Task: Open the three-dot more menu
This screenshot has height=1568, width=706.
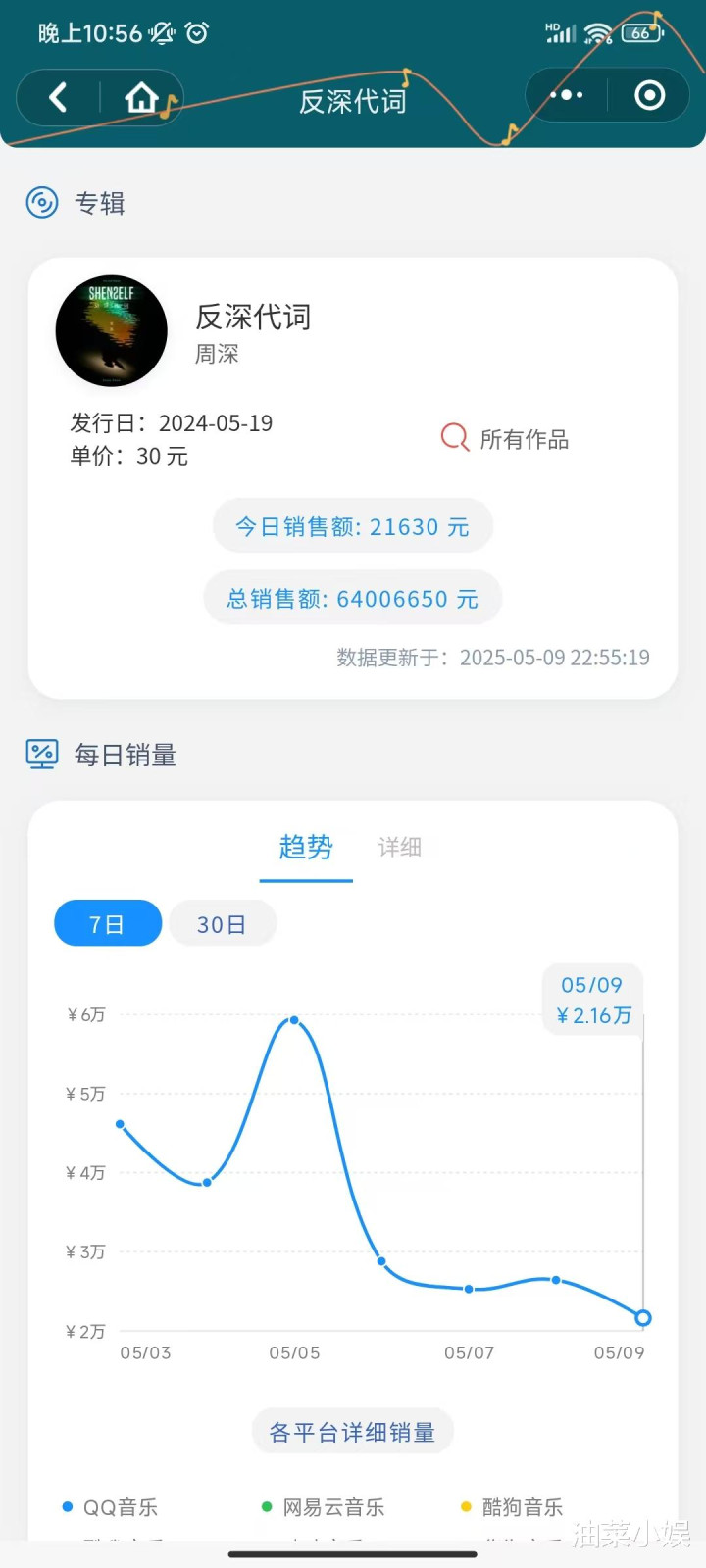Action: tap(567, 95)
